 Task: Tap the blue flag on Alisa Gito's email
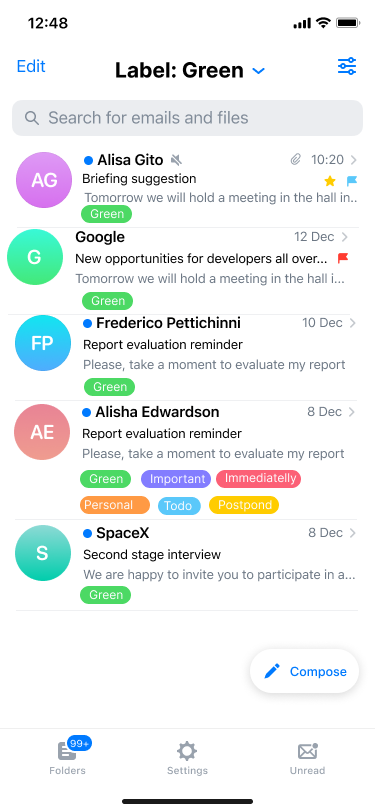tap(352, 181)
